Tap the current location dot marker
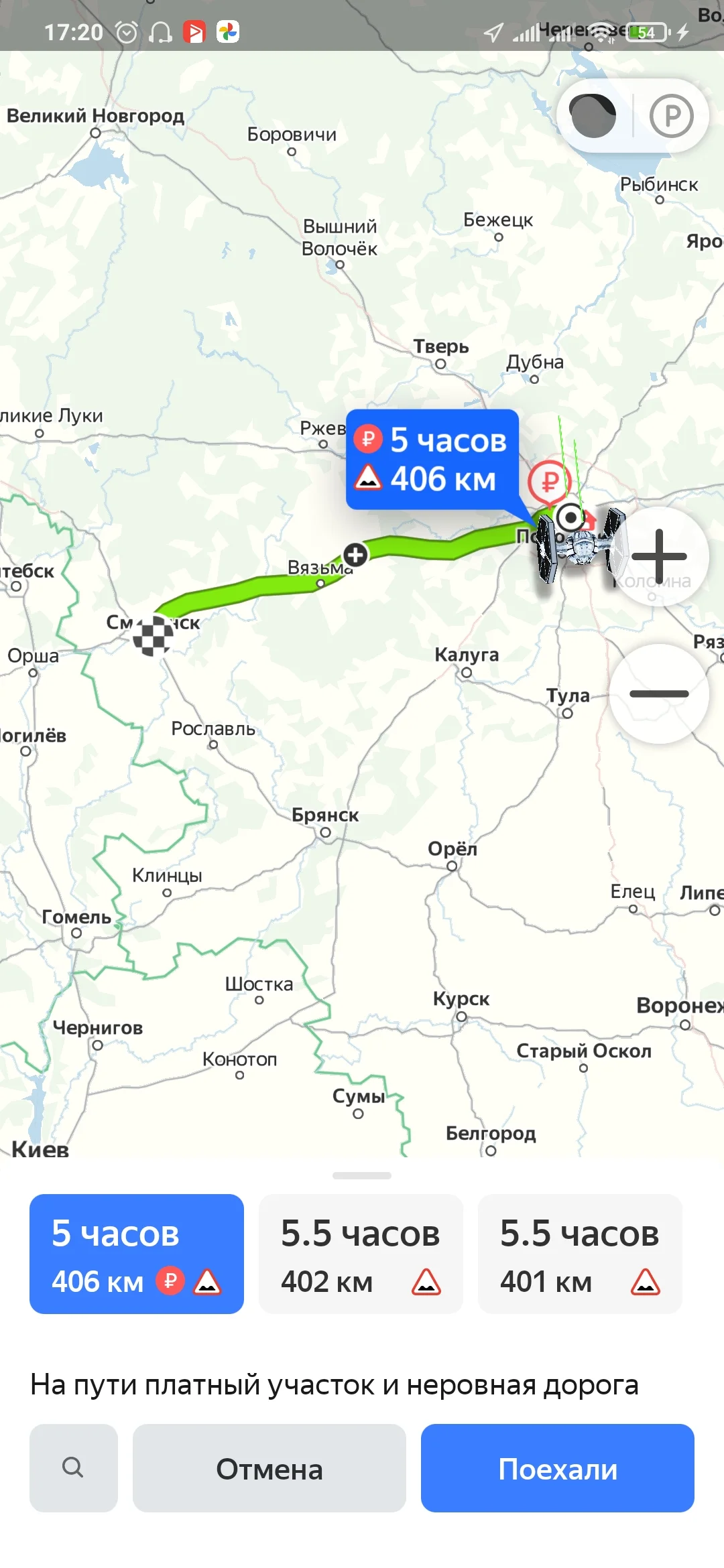This screenshot has height=1568, width=724. click(x=570, y=517)
